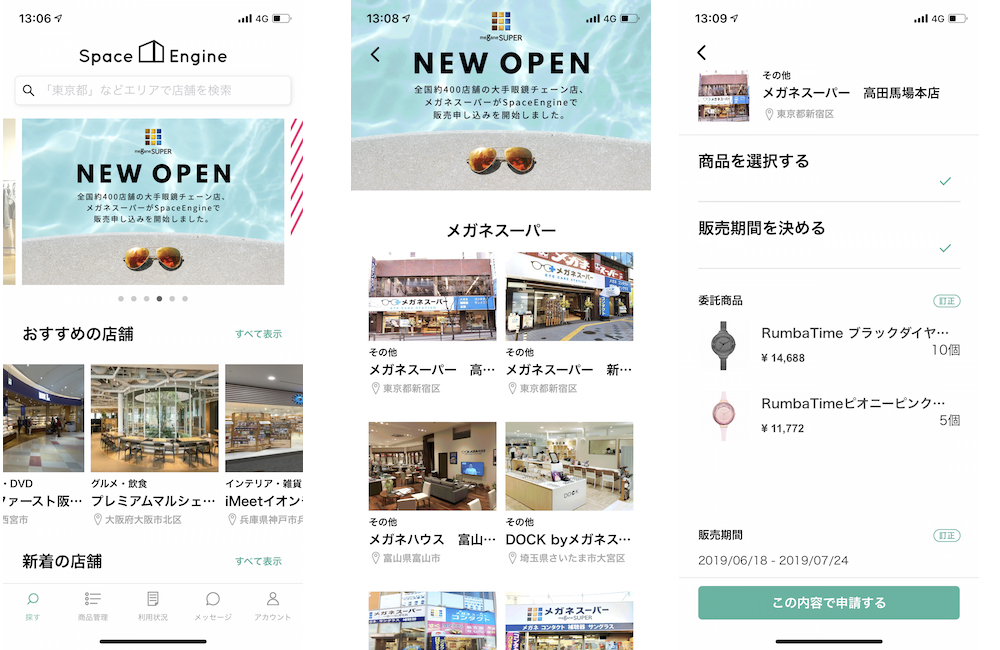Tap the area search field for stores
Screen dimensions: 1000x650
(153, 90)
